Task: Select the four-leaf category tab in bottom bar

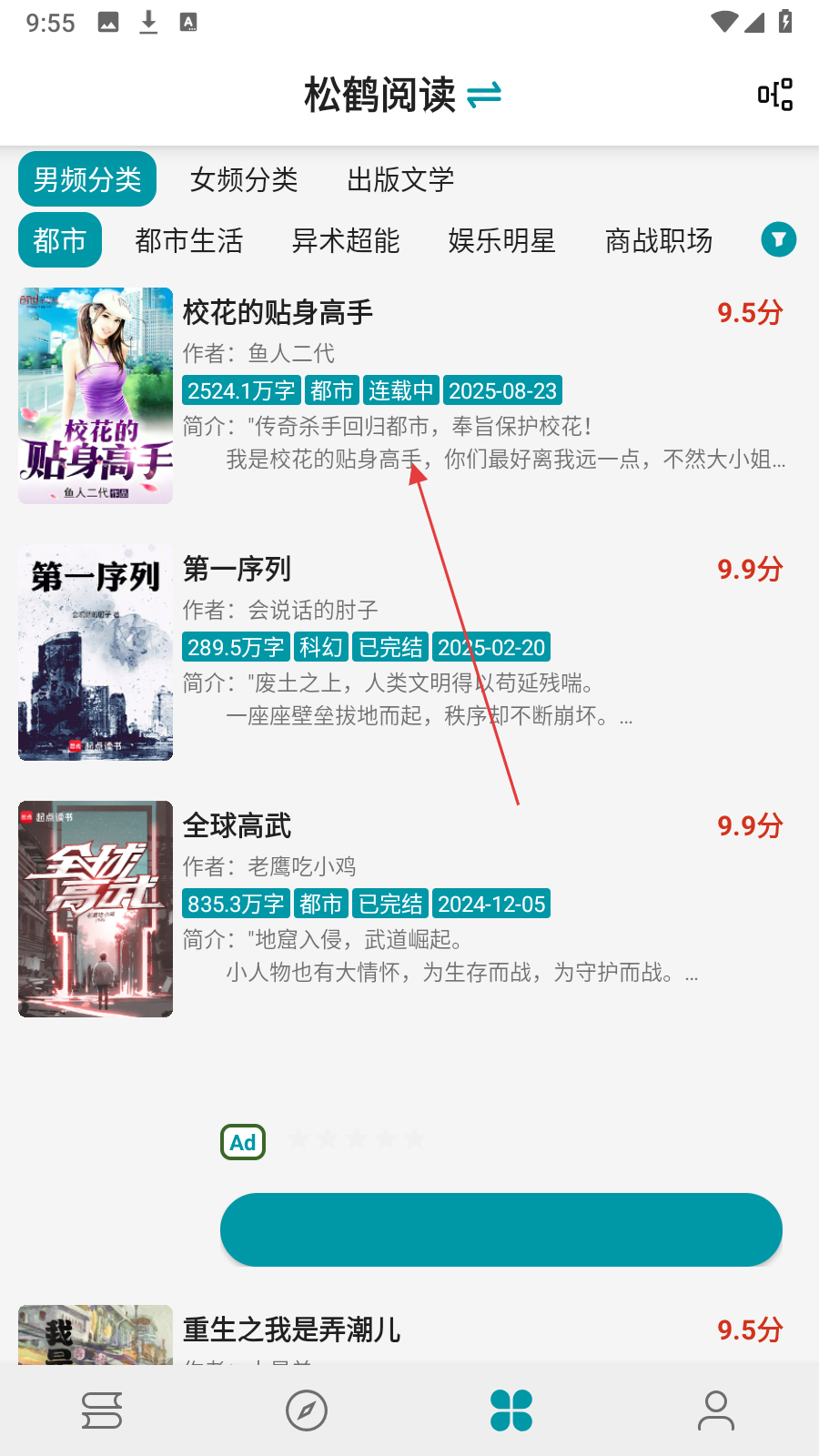Action: tap(511, 1410)
